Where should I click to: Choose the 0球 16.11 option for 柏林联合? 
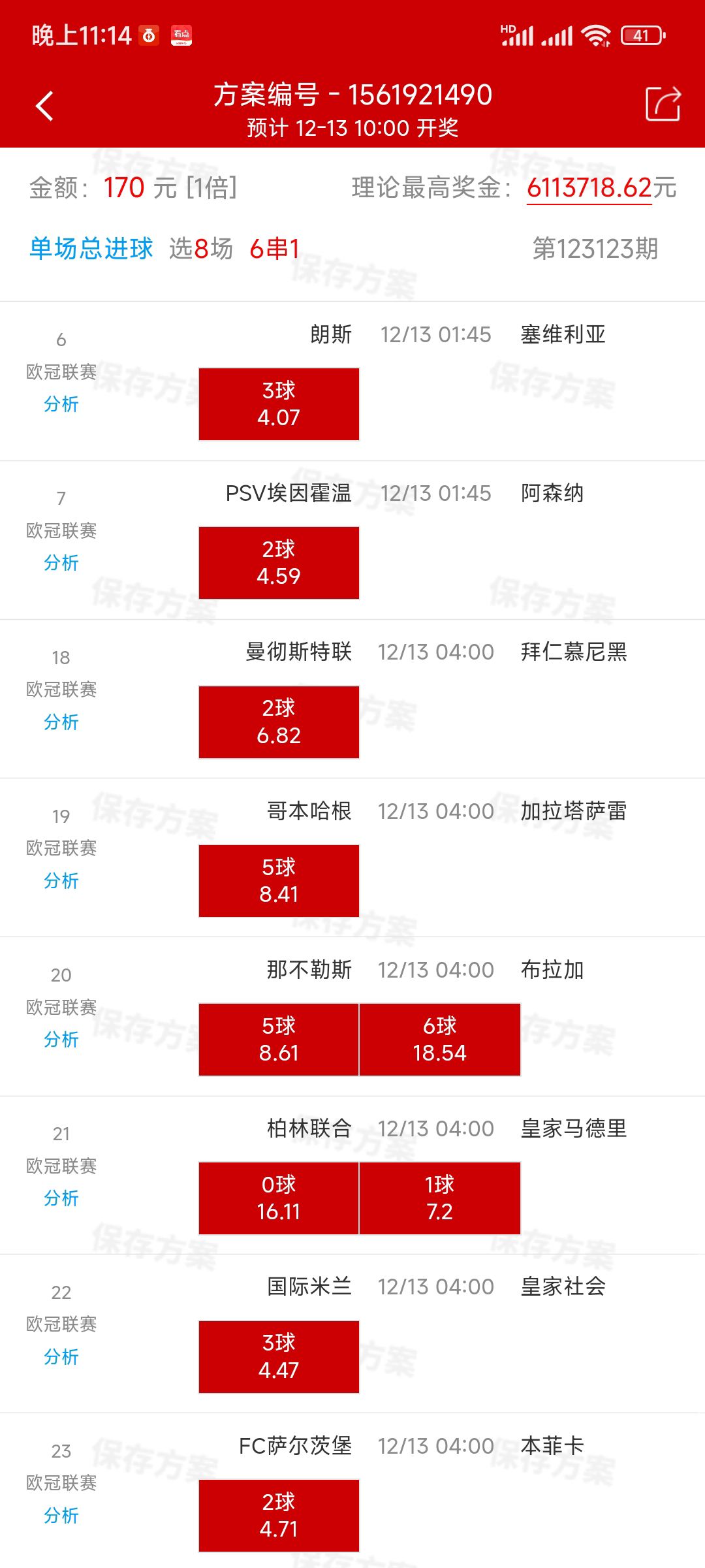click(279, 1198)
